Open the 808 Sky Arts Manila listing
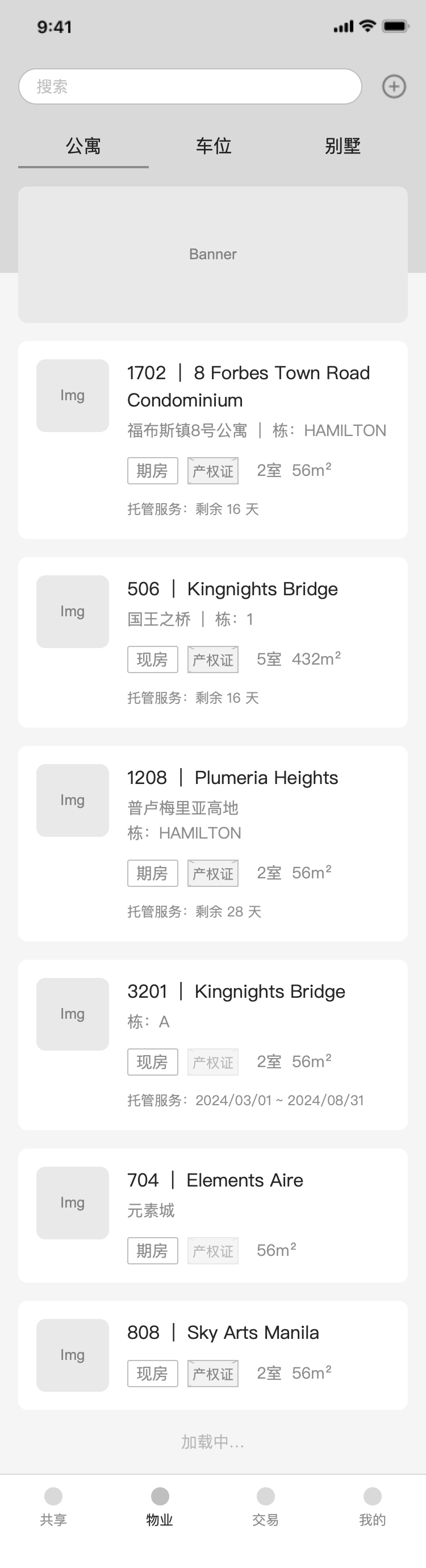Image resolution: width=426 pixels, height=1568 pixels. 223,1333
